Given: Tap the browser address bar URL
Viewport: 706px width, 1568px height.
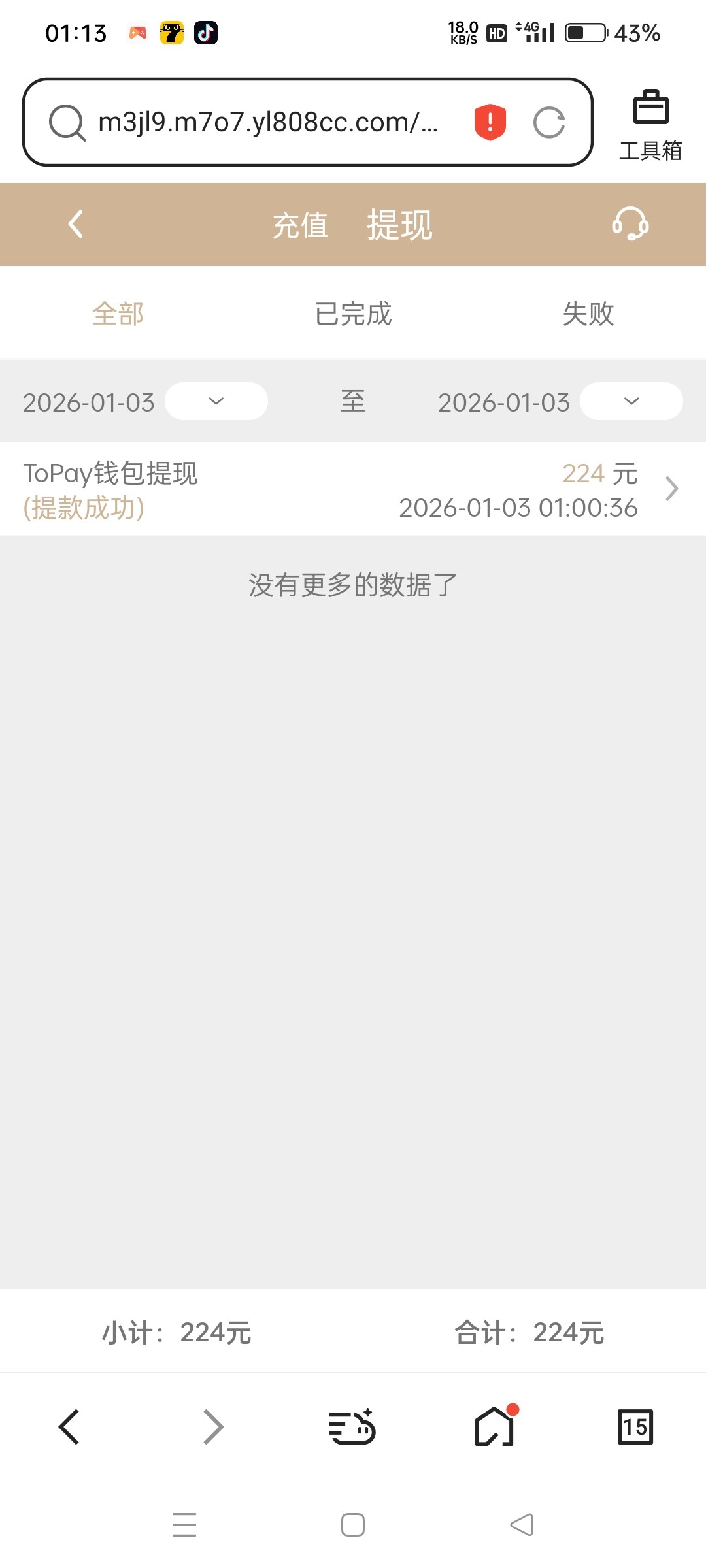Looking at the screenshot, I should point(268,122).
